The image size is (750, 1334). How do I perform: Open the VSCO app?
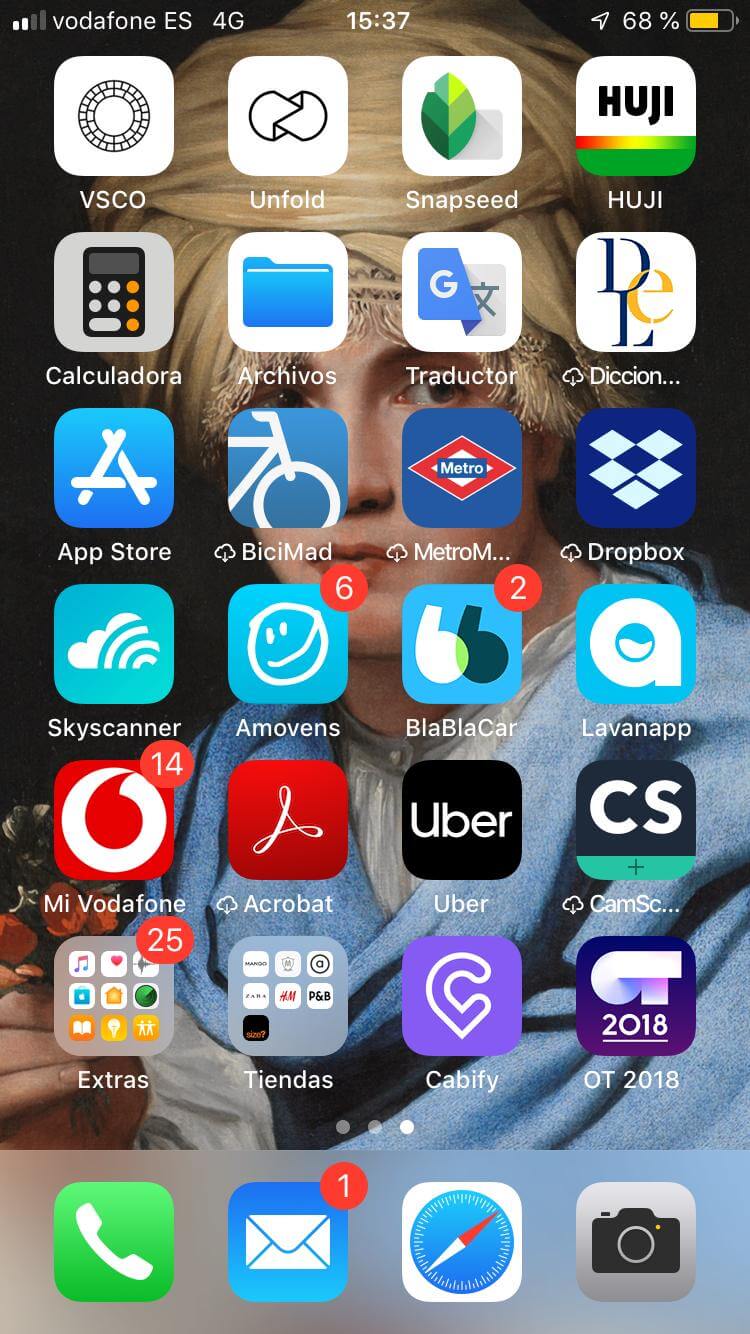click(x=114, y=116)
